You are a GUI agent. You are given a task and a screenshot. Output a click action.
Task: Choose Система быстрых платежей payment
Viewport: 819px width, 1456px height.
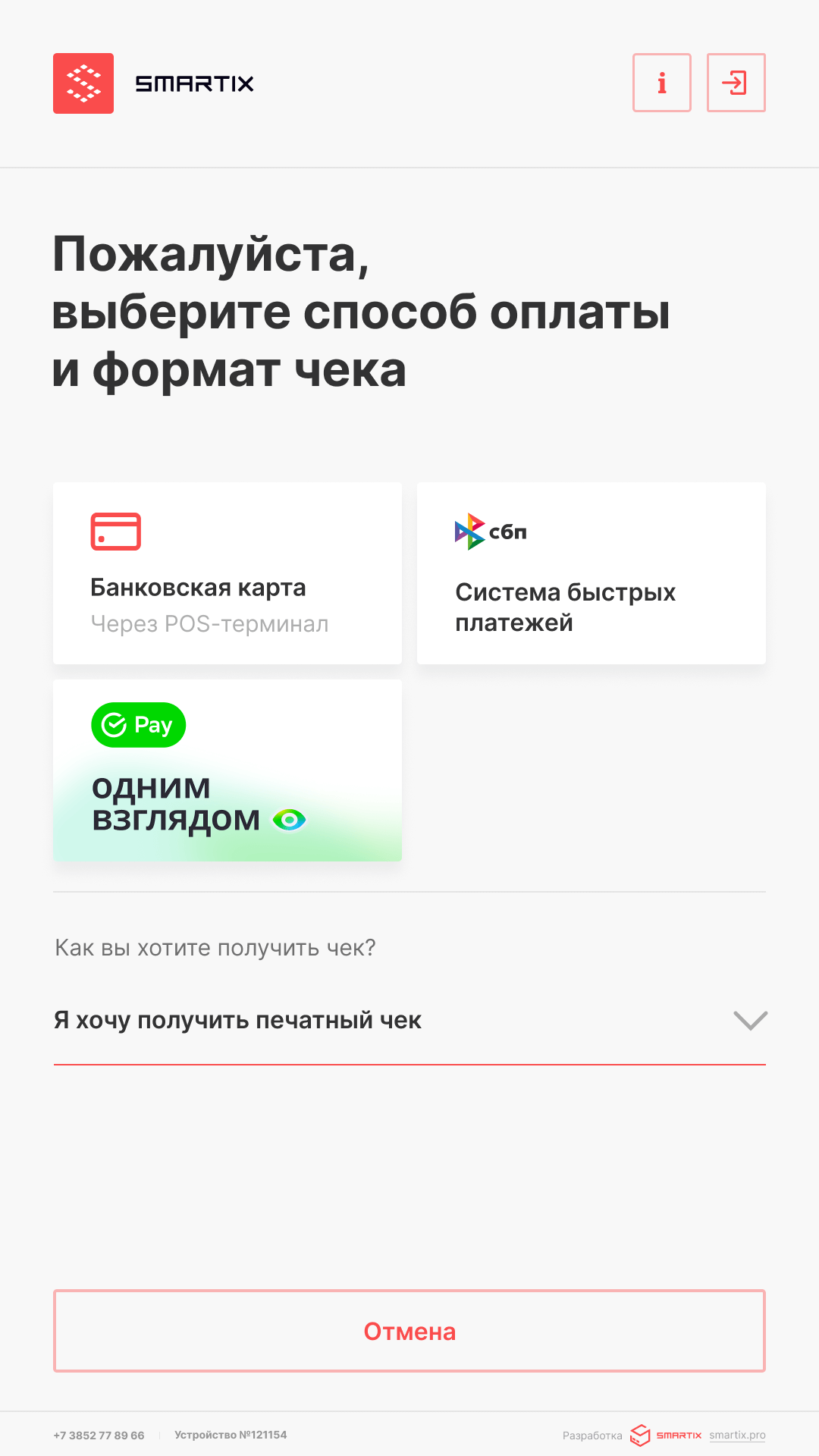(591, 573)
